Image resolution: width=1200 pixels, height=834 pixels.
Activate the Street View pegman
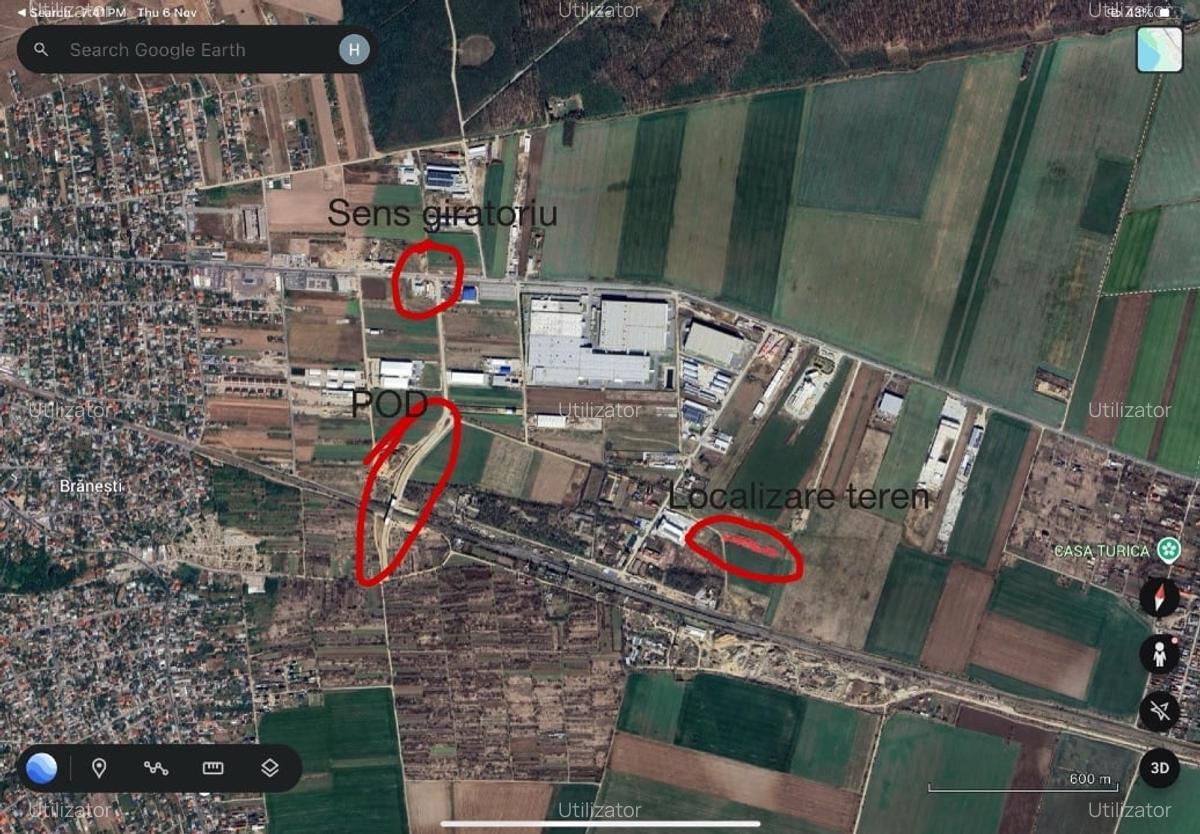tap(1159, 654)
